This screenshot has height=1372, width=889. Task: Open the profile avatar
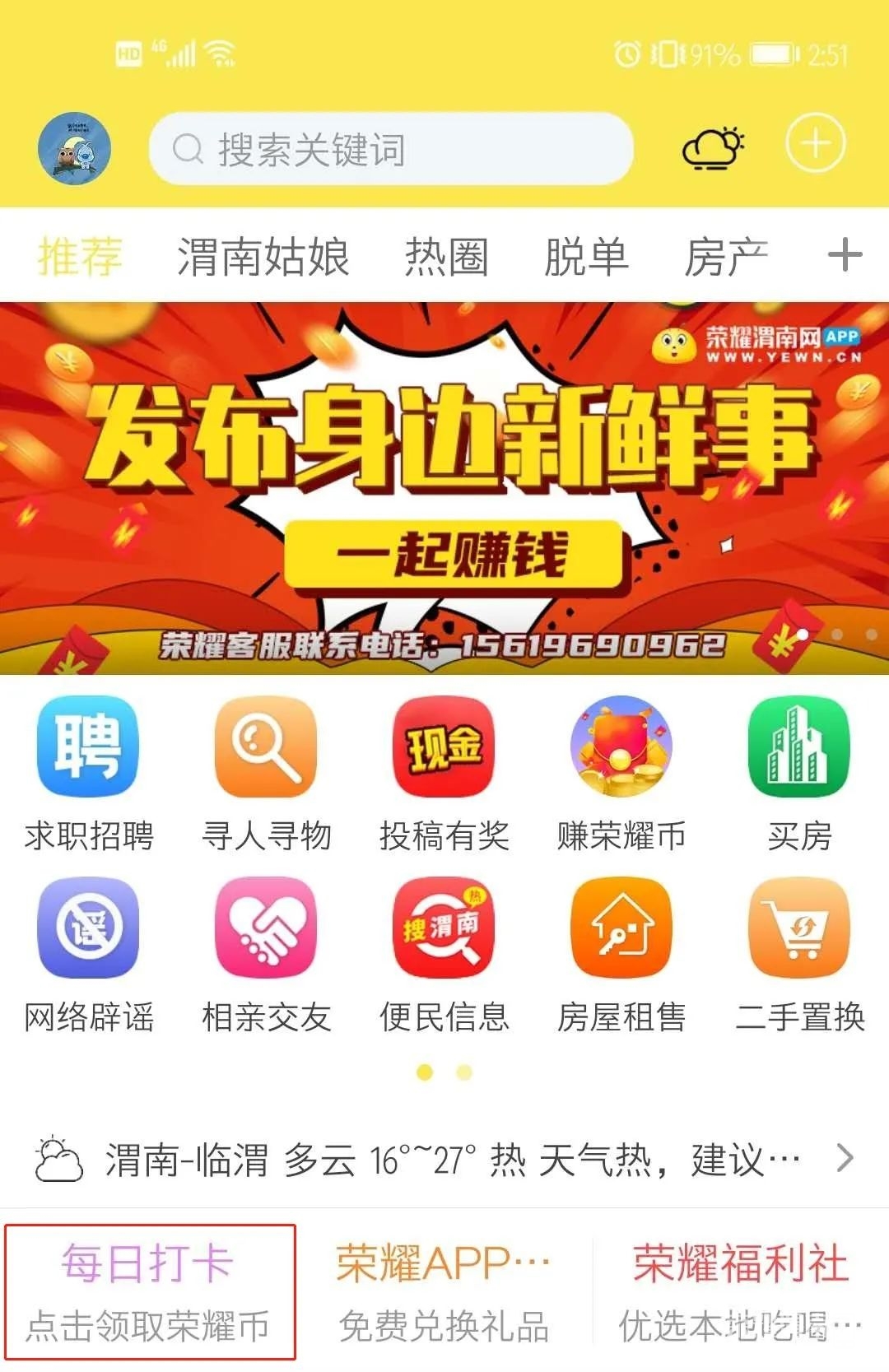[74, 149]
